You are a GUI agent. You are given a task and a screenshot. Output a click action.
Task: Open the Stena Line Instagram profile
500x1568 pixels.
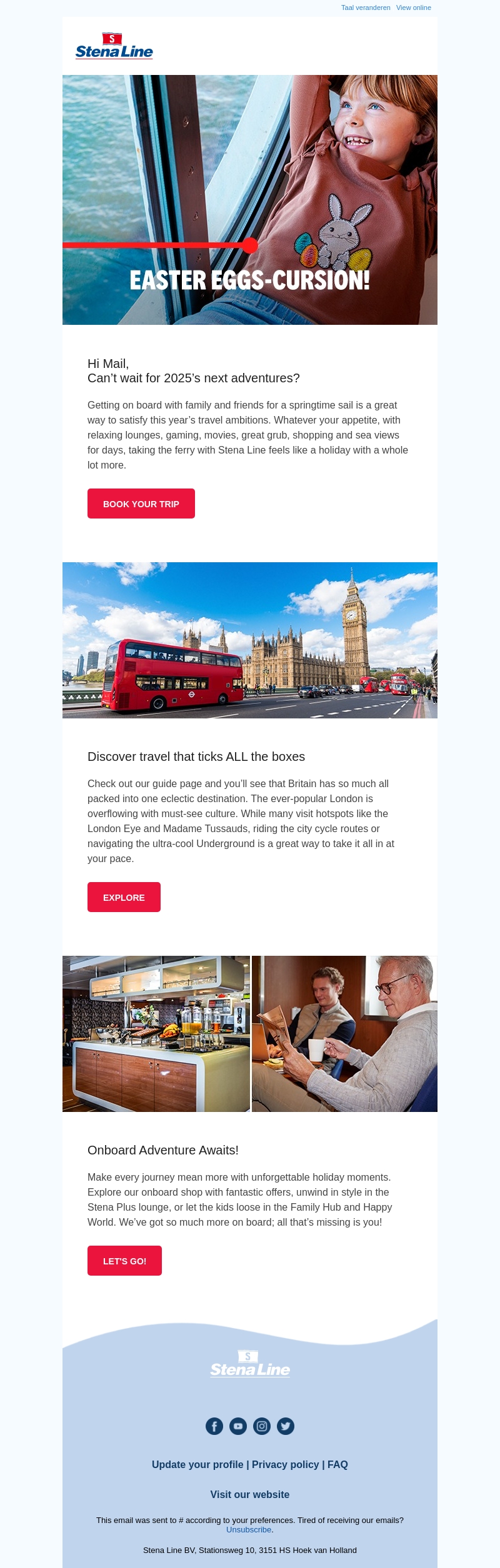[x=262, y=1426]
